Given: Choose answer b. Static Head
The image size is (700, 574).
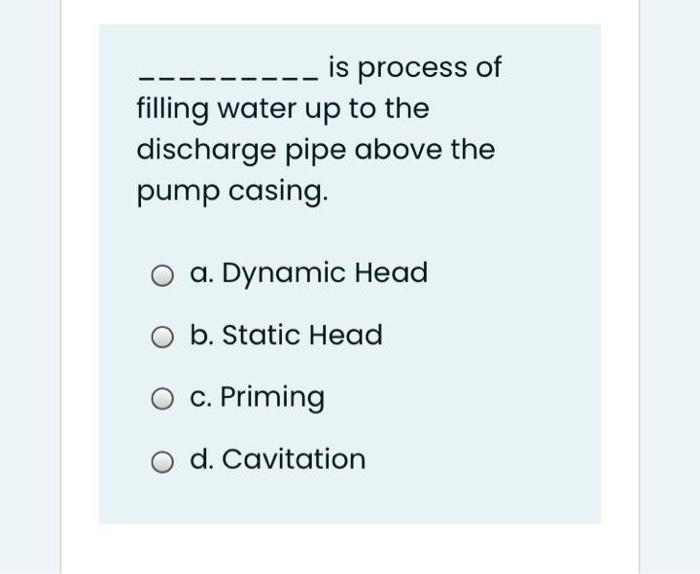Looking at the screenshot, I should coord(162,336).
